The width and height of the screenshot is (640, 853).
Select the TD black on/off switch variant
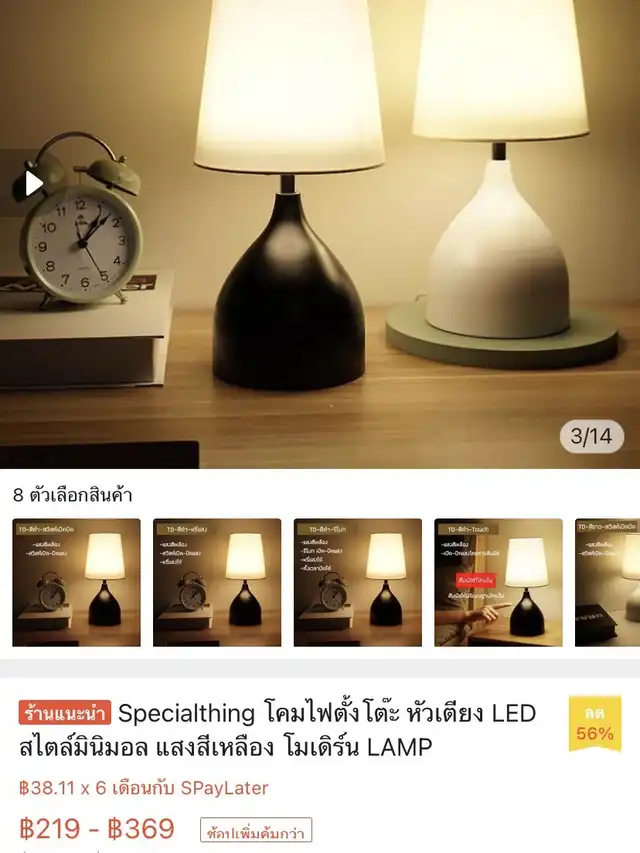[x=76, y=582]
